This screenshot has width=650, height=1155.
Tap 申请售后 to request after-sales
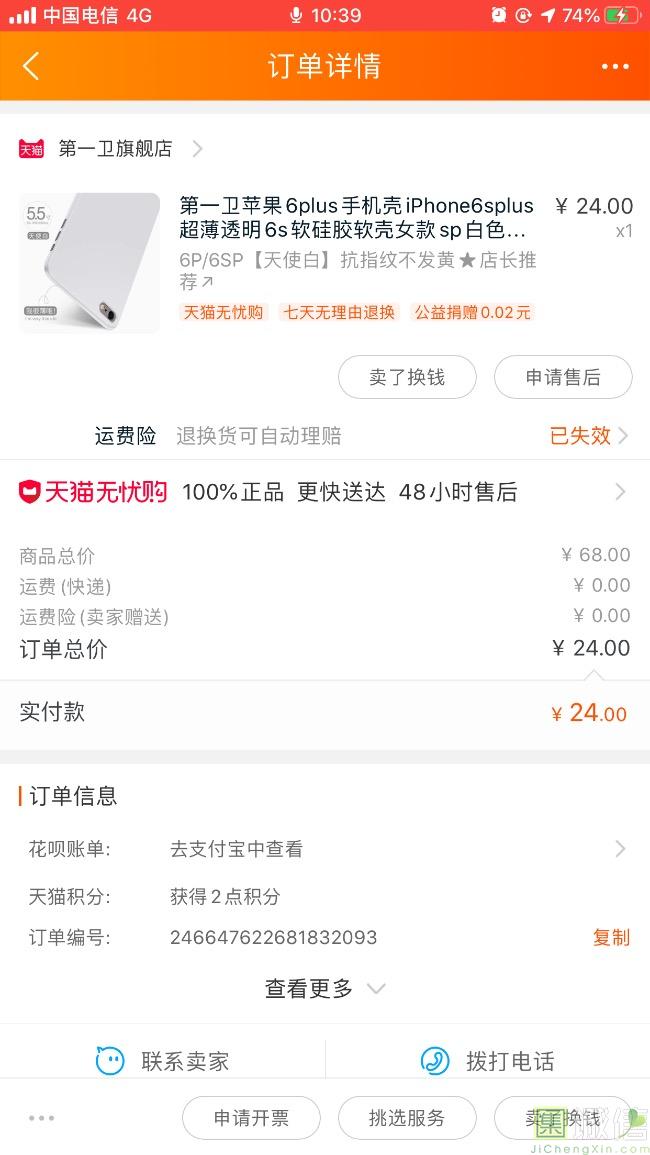tap(563, 377)
